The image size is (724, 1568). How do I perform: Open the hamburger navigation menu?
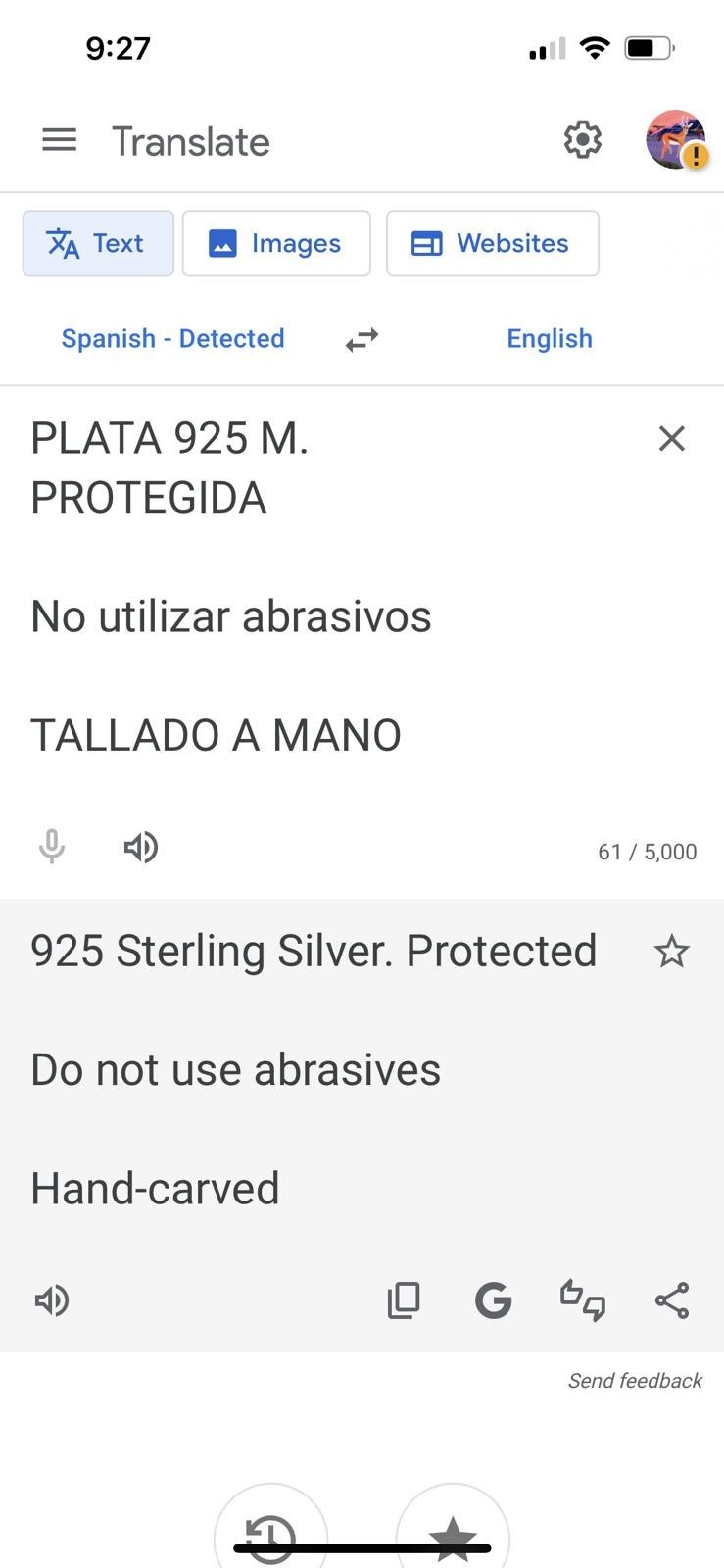(59, 140)
